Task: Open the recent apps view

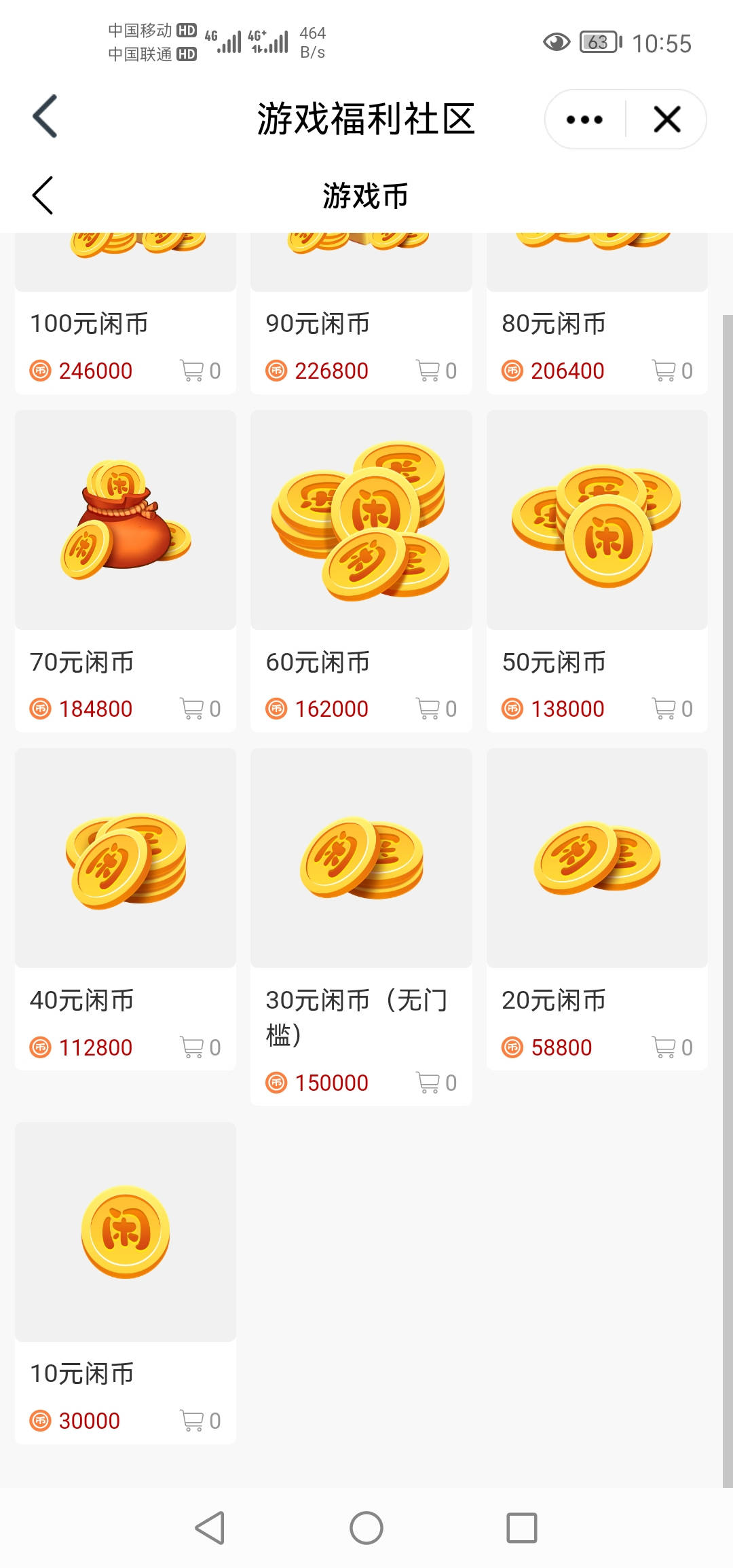Action: [522, 1528]
